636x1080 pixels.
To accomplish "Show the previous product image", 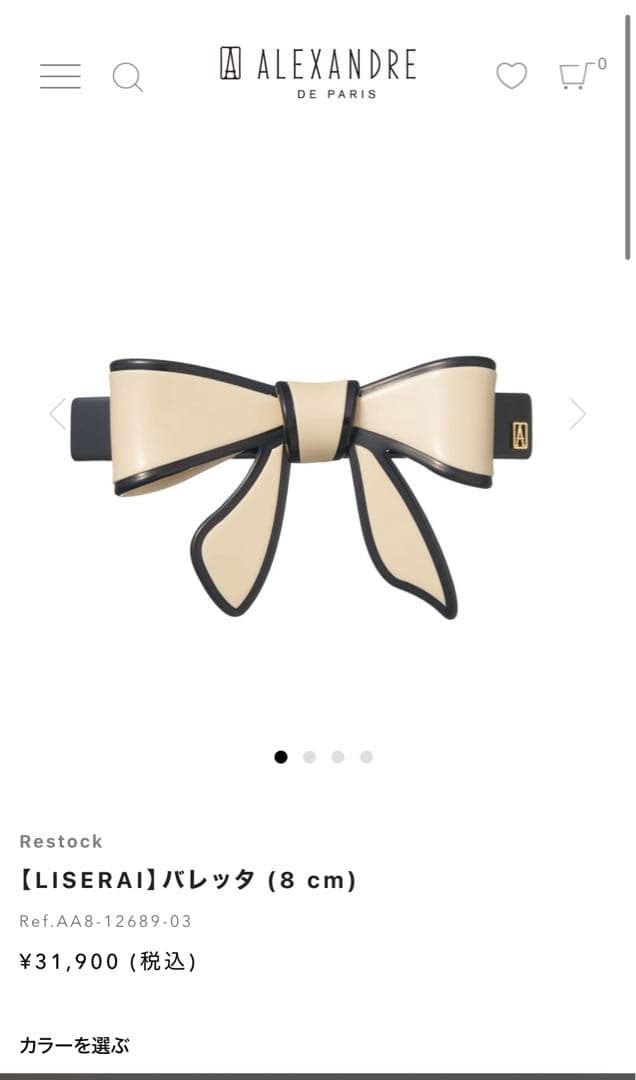I will 57,414.
